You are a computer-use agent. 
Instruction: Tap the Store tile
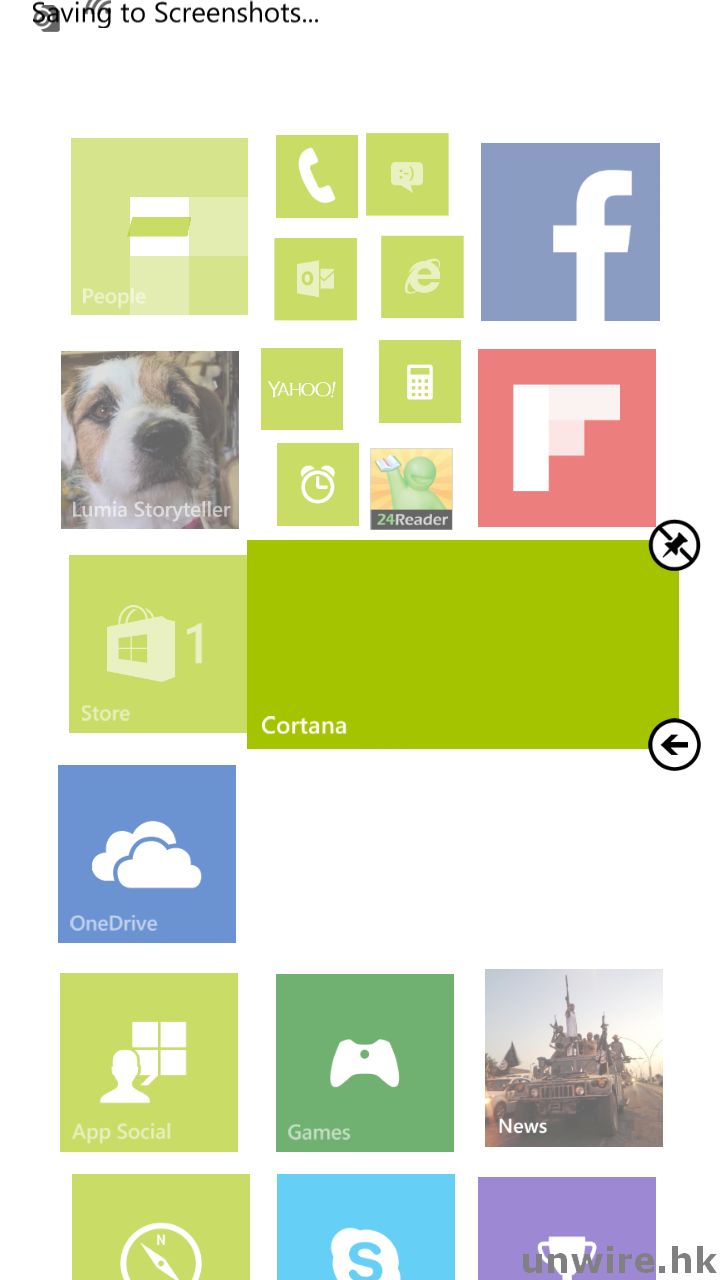pyautogui.click(x=157, y=645)
